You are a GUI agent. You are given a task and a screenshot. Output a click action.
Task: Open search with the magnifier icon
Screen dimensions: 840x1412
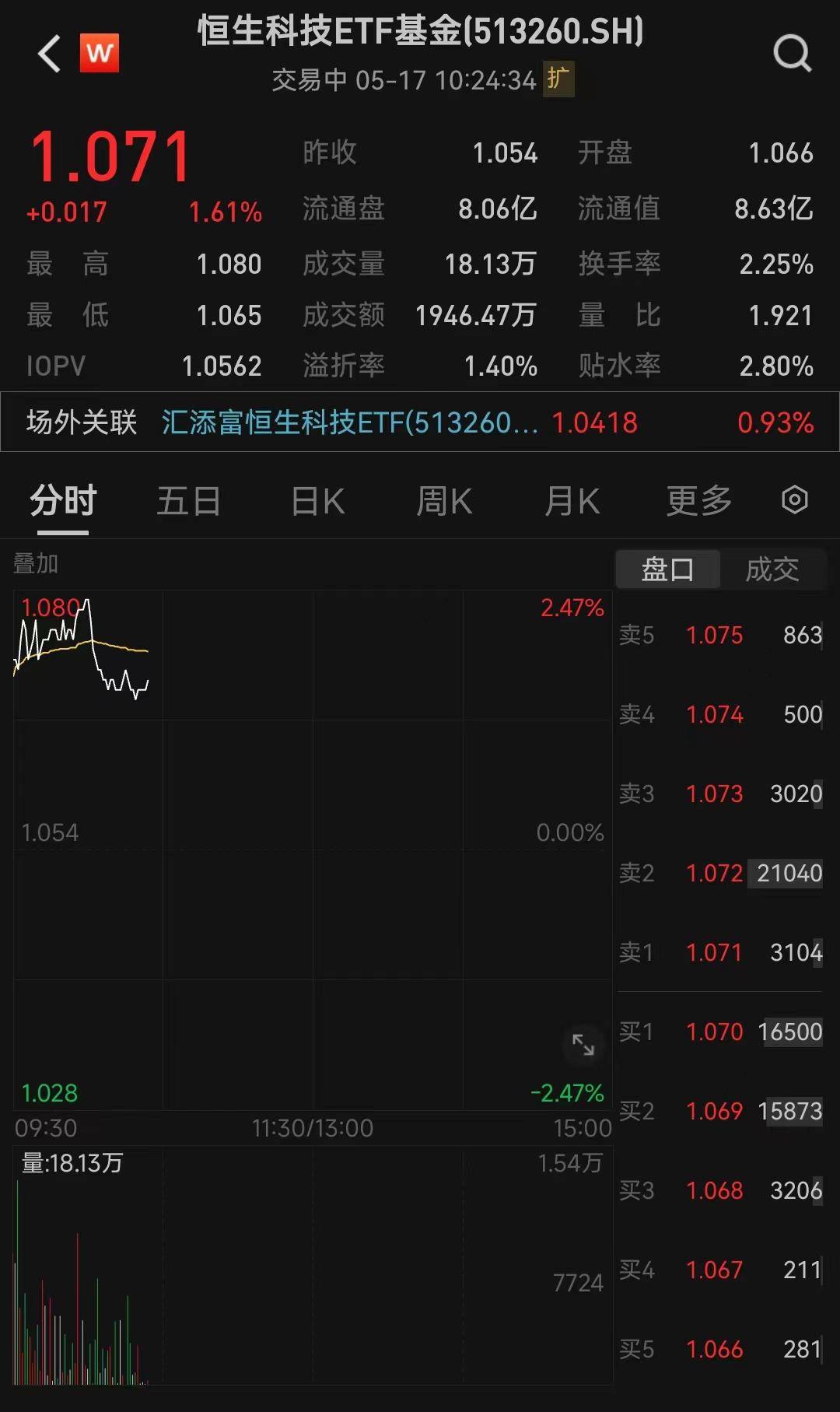coord(793,52)
